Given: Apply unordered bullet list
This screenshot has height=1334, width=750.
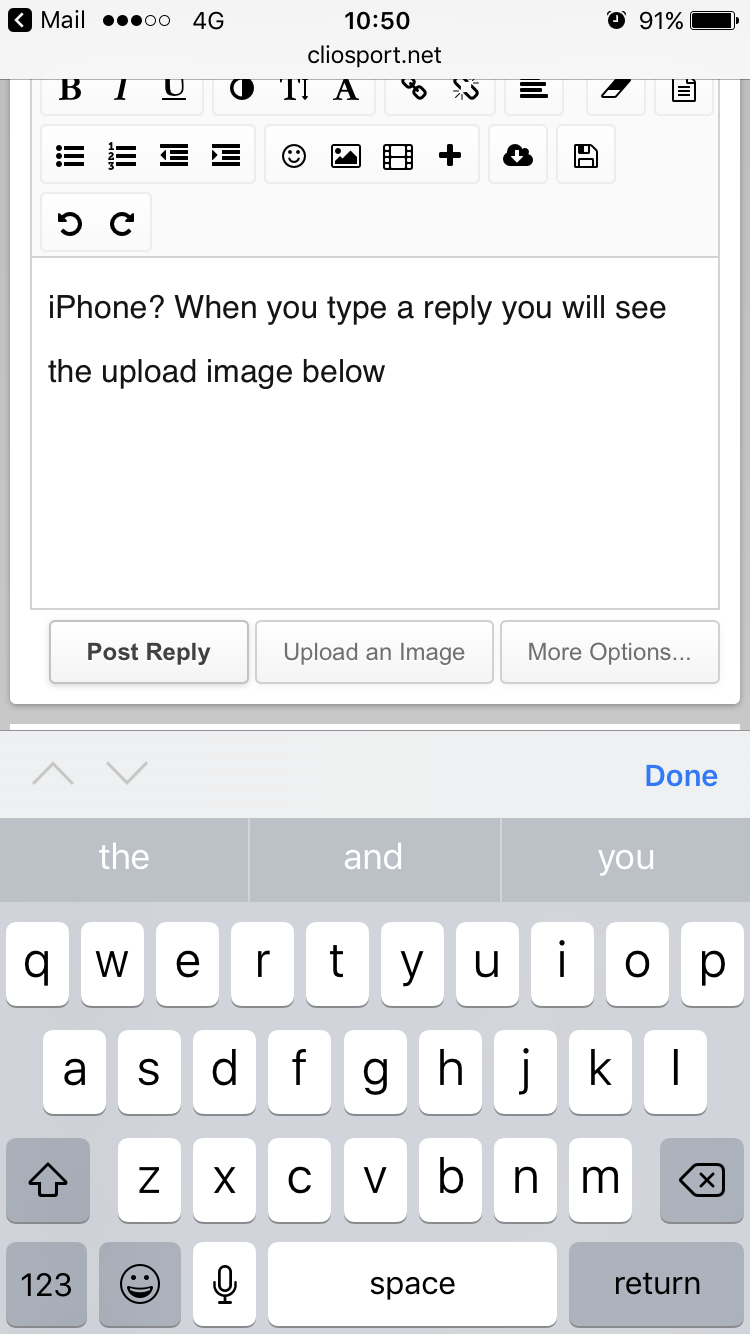Looking at the screenshot, I should (70, 155).
